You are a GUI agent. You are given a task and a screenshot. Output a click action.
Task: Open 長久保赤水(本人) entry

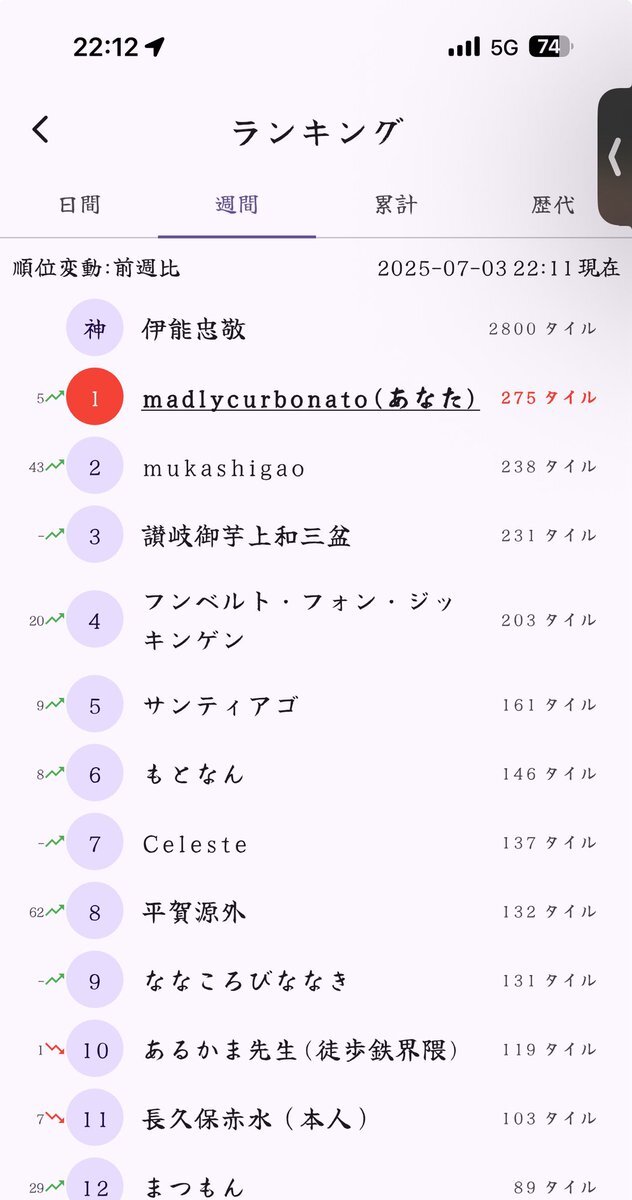click(316, 1120)
